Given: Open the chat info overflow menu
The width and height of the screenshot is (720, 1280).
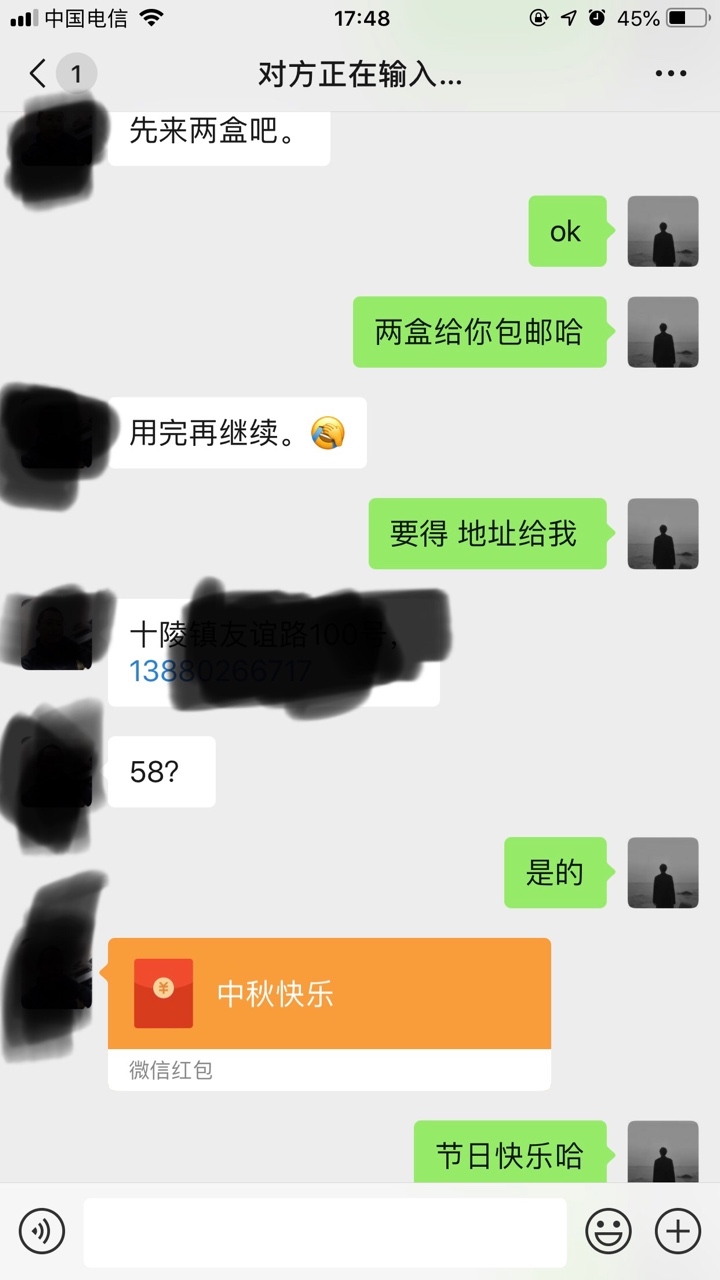Looking at the screenshot, I should click(x=670, y=74).
